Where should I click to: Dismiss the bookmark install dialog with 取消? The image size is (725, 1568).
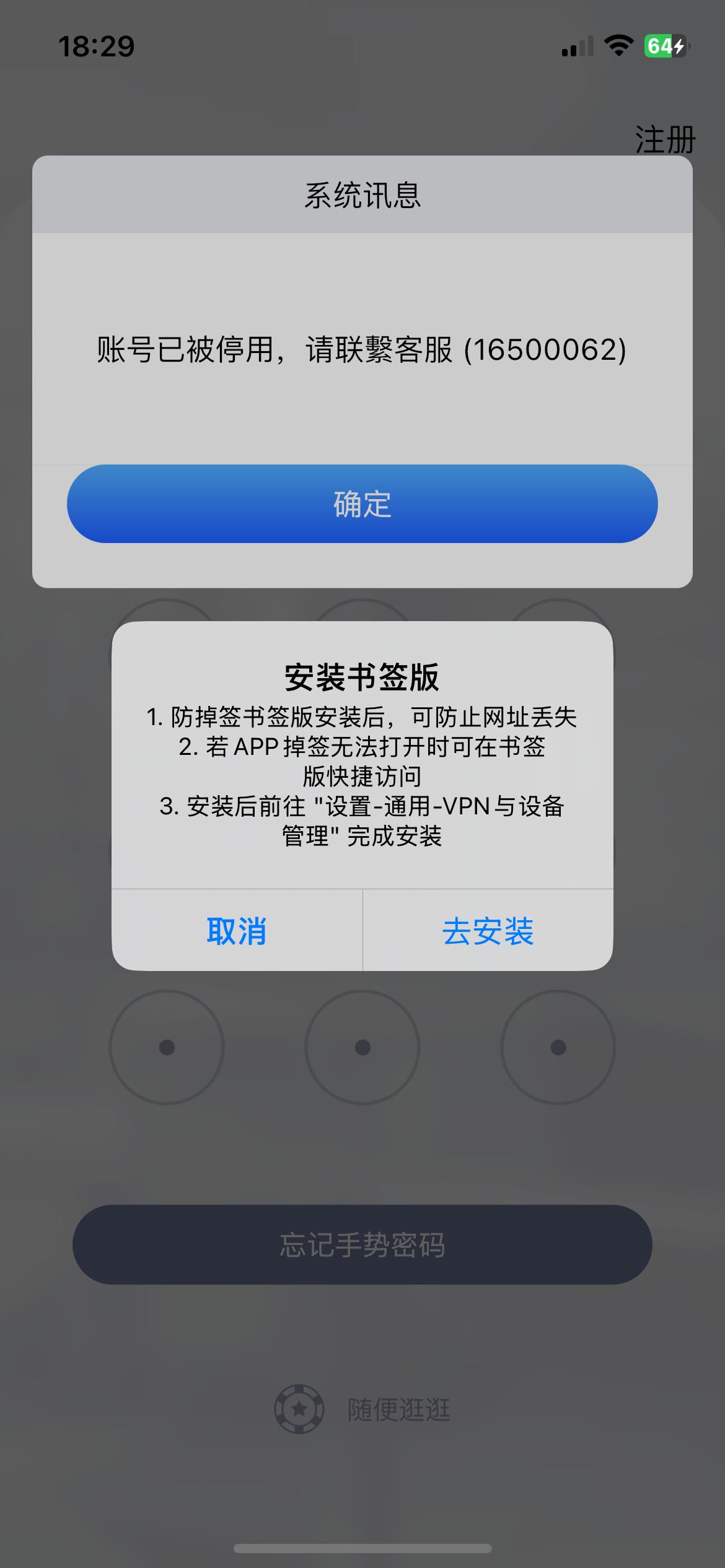(237, 931)
